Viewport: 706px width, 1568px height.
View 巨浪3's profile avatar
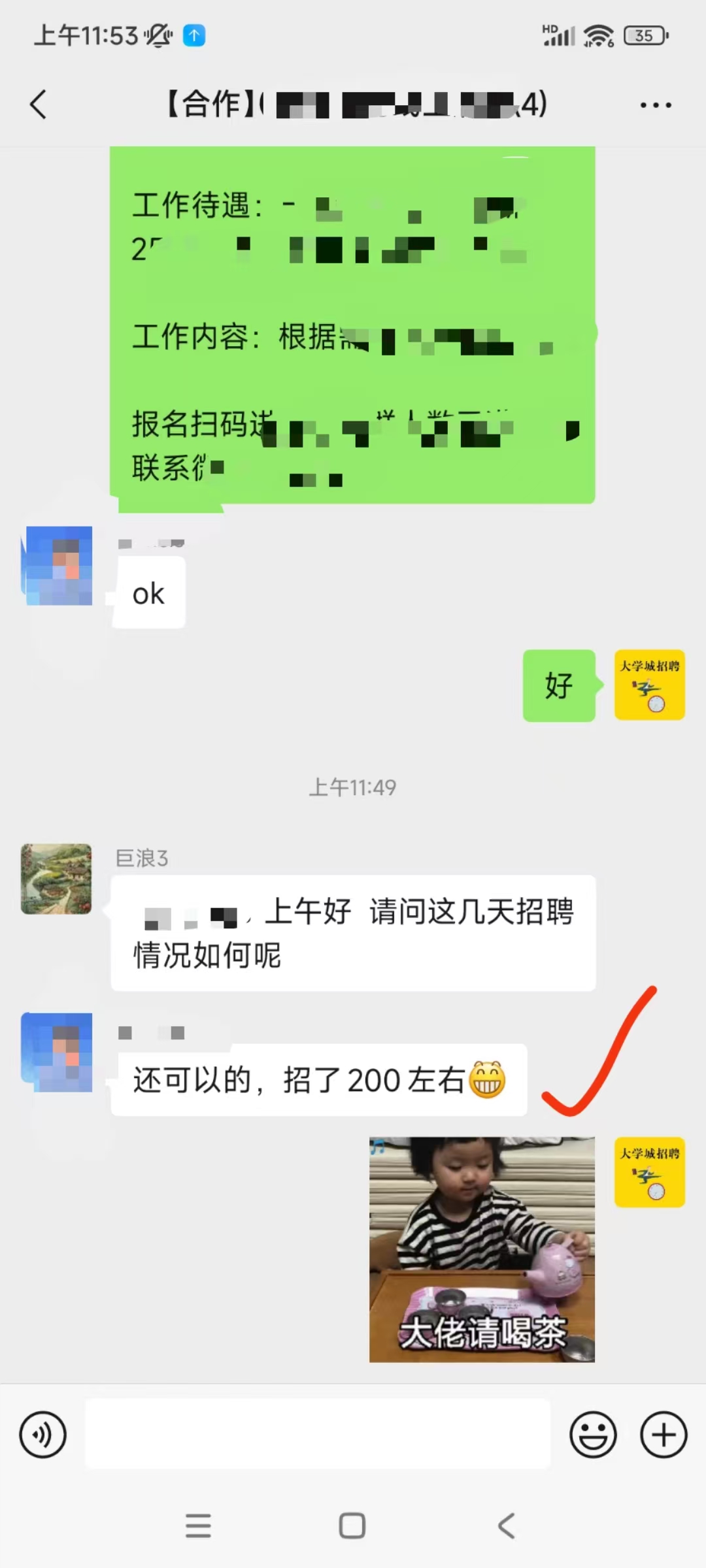(x=56, y=879)
